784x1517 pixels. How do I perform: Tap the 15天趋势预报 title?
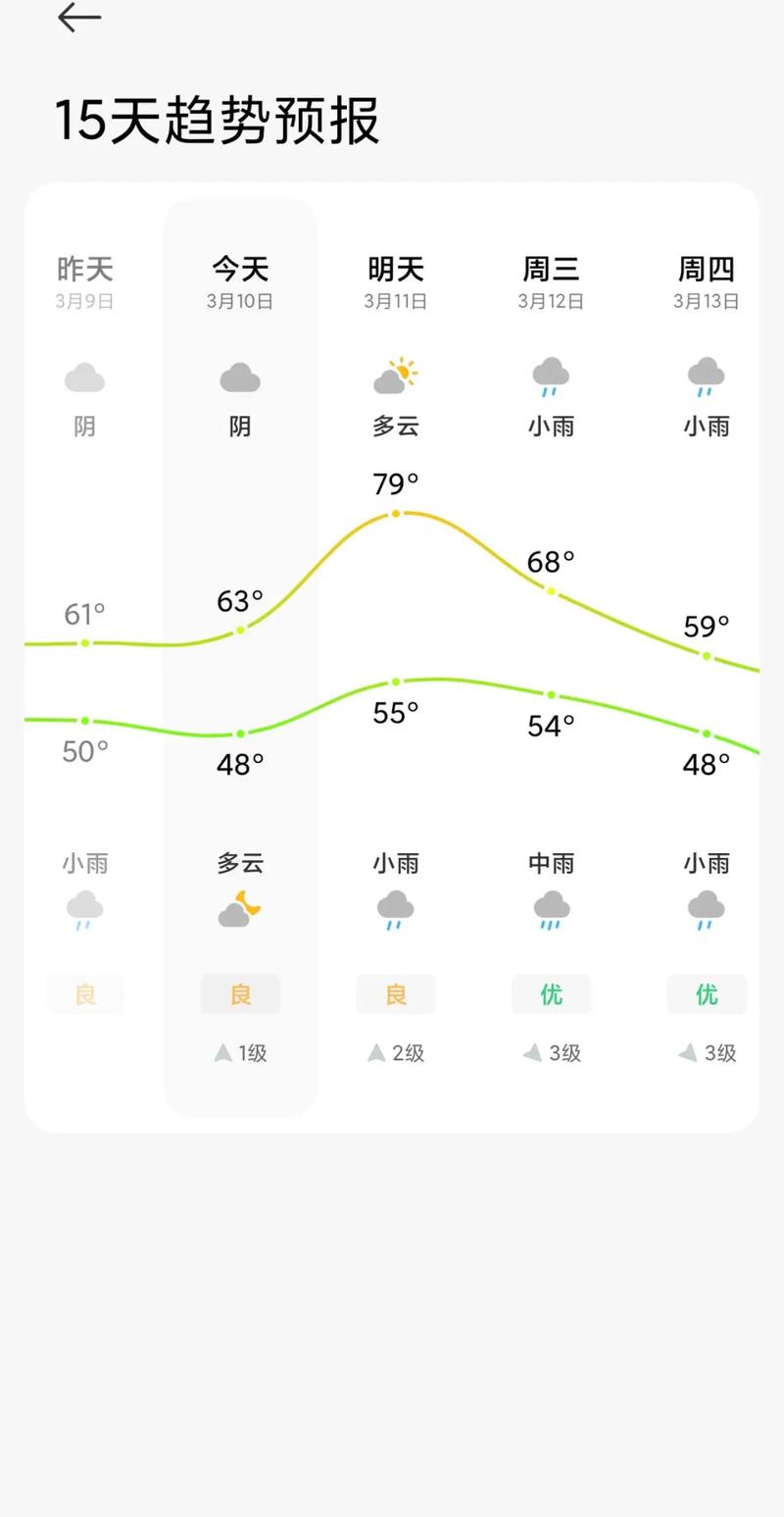(218, 120)
